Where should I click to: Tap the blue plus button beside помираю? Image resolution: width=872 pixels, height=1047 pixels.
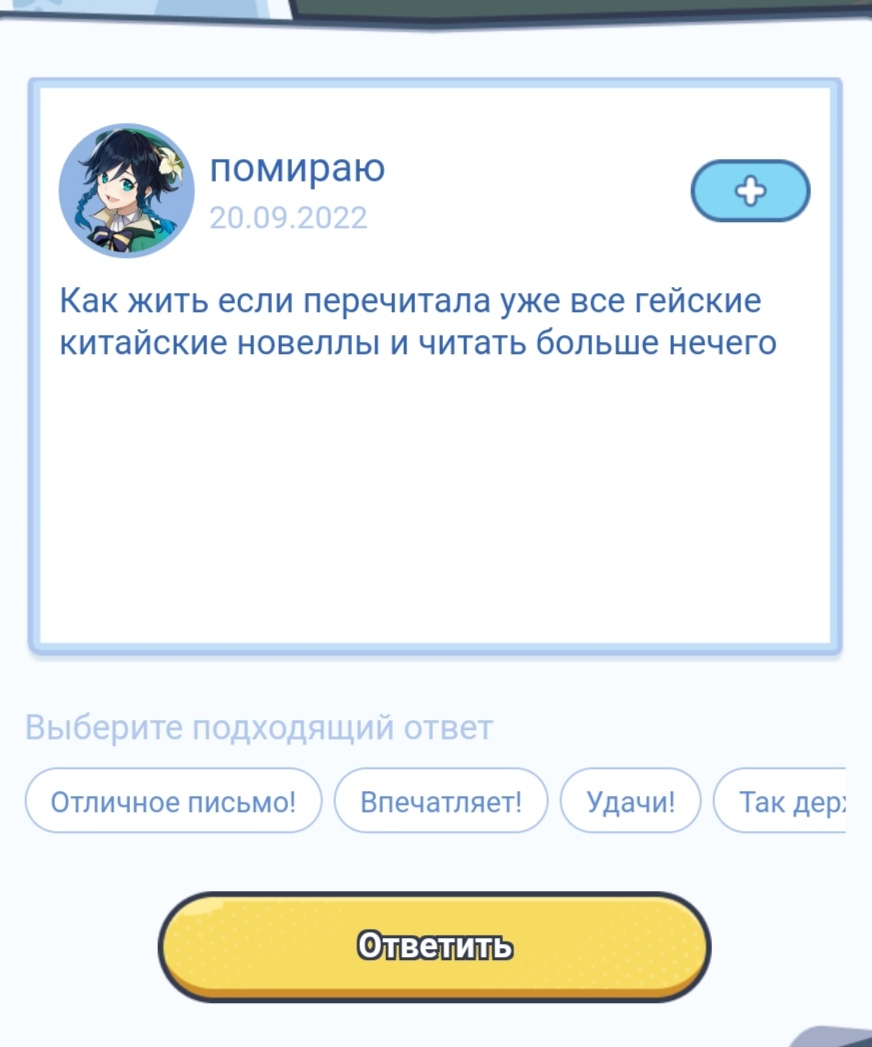point(750,191)
